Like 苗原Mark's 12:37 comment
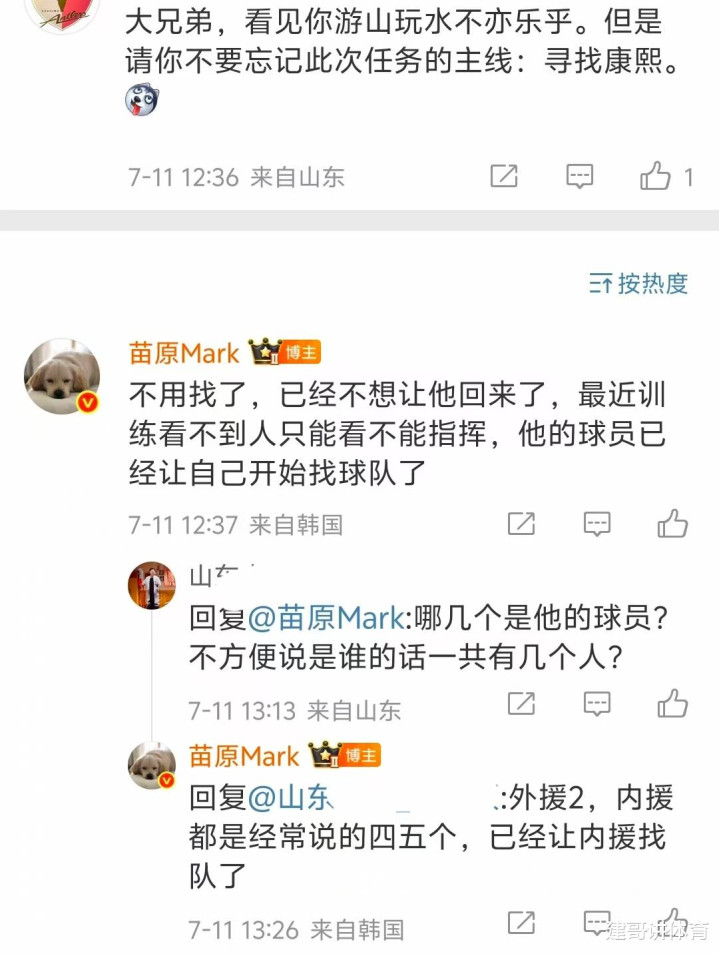 click(x=672, y=524)
